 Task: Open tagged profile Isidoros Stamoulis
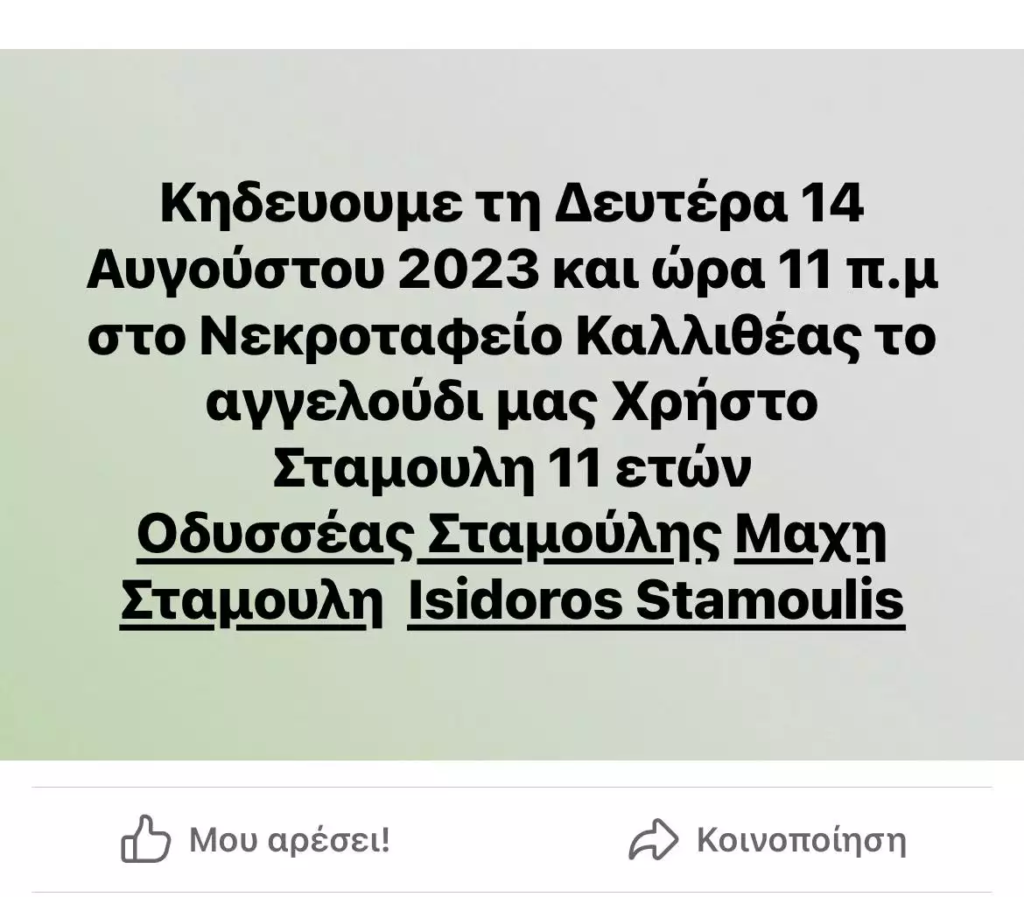(x=657, y=602)
